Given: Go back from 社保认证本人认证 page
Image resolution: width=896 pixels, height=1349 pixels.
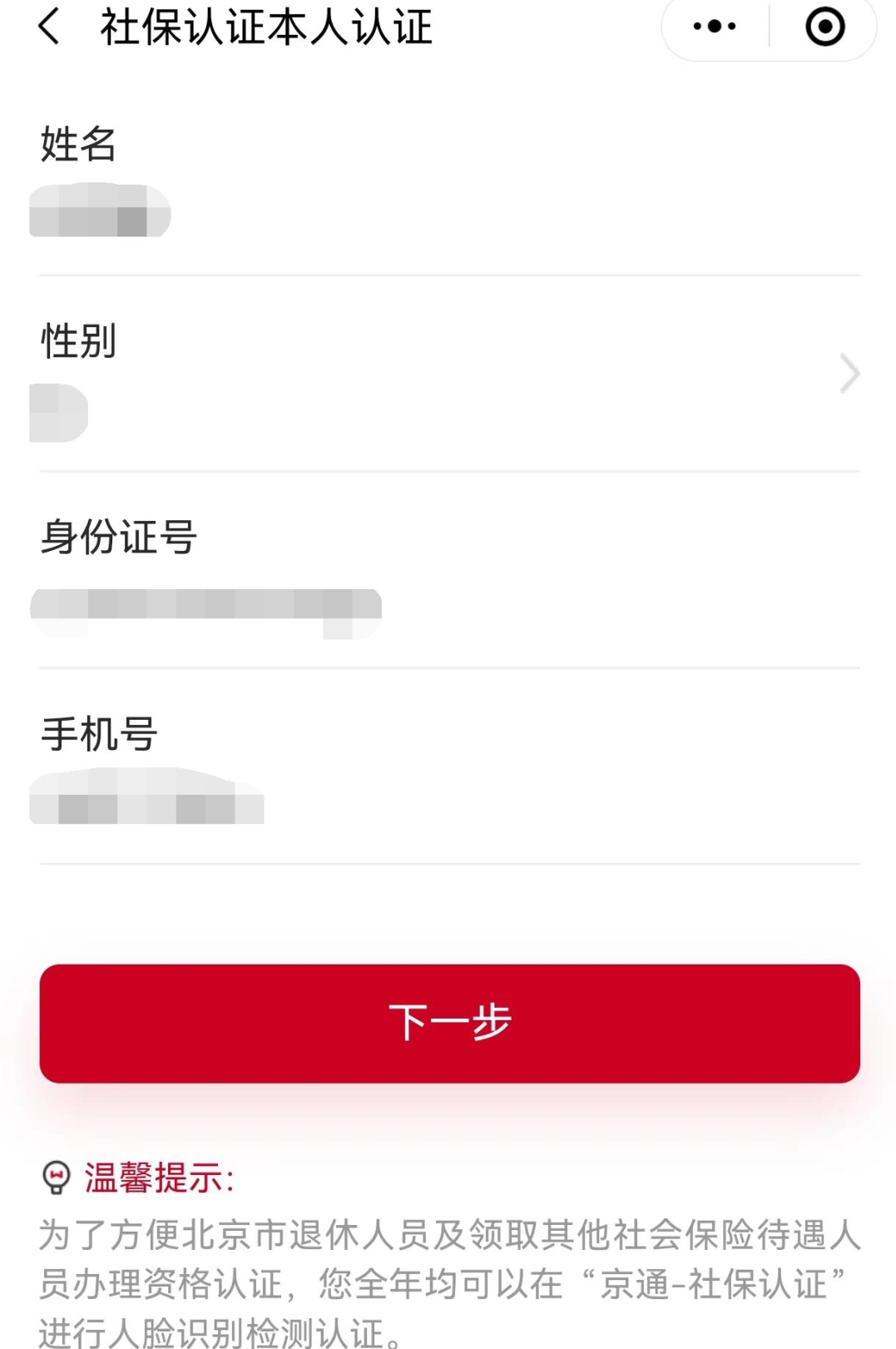Looking at the screenshot, I should tap(50, 27).
